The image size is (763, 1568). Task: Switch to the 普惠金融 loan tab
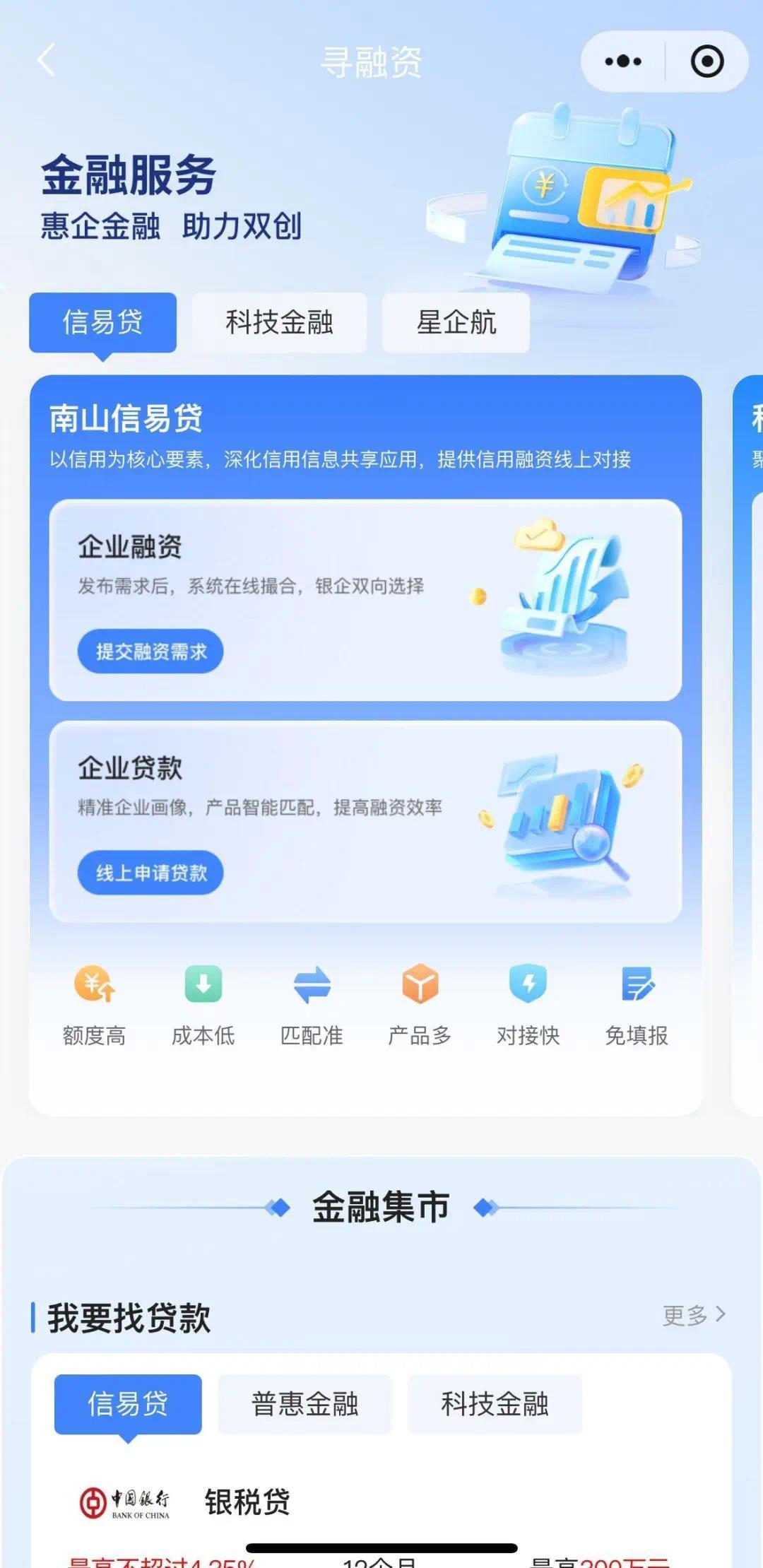pyautogui.click(x=304, y=1404)
